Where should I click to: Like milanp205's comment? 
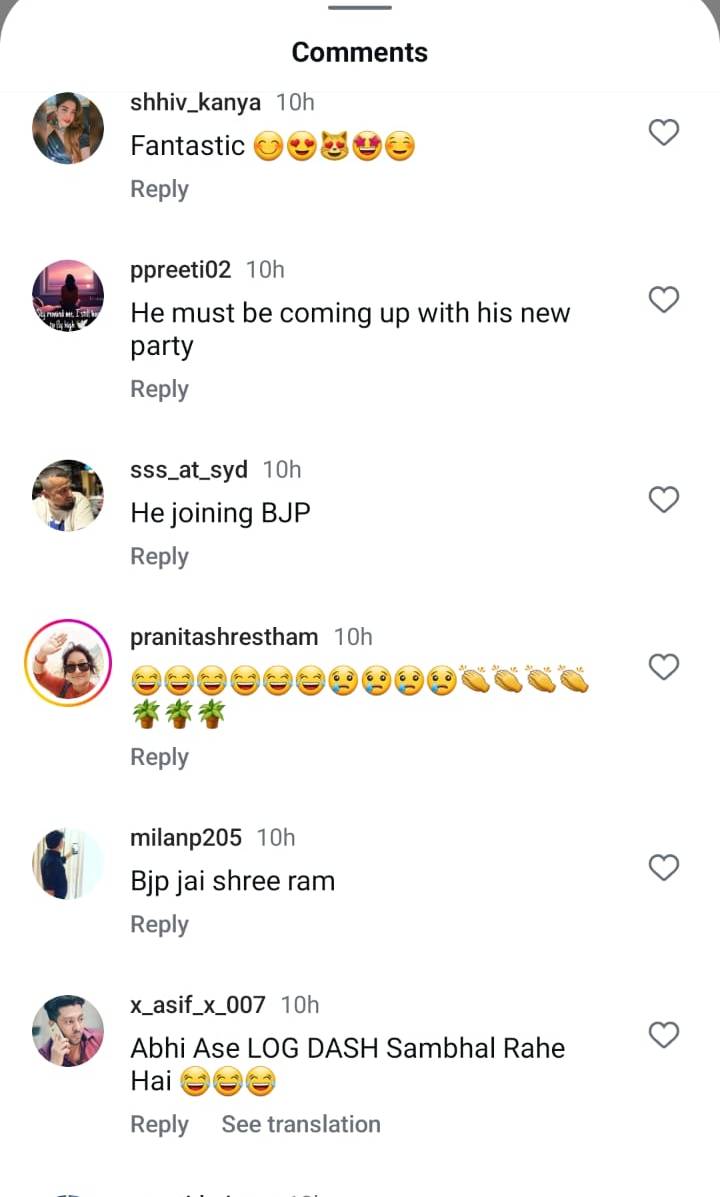point(664,867)
